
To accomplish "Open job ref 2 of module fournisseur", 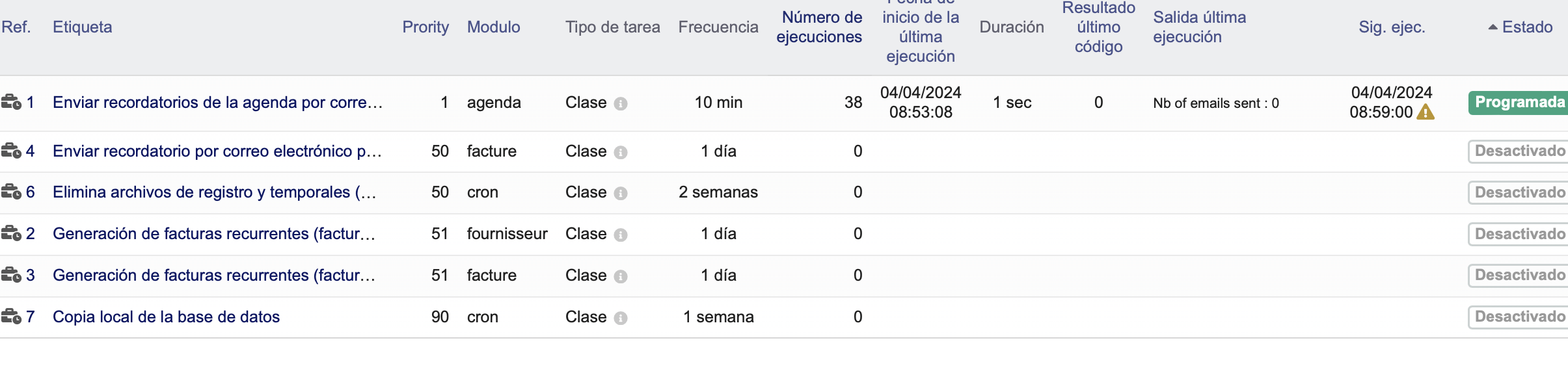I will click(30, 234).
